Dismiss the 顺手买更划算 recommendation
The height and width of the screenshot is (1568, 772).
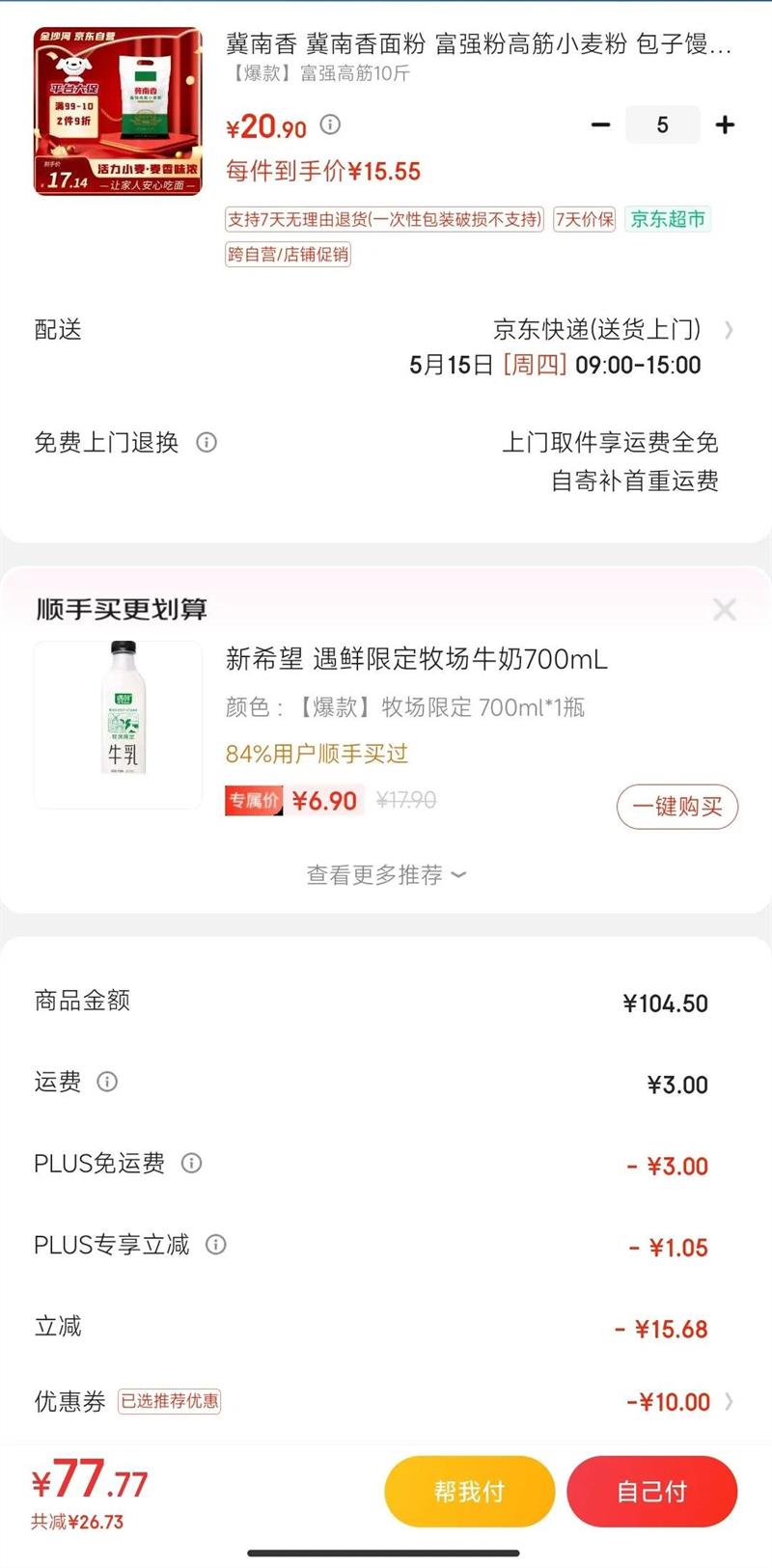coord(724,609)
